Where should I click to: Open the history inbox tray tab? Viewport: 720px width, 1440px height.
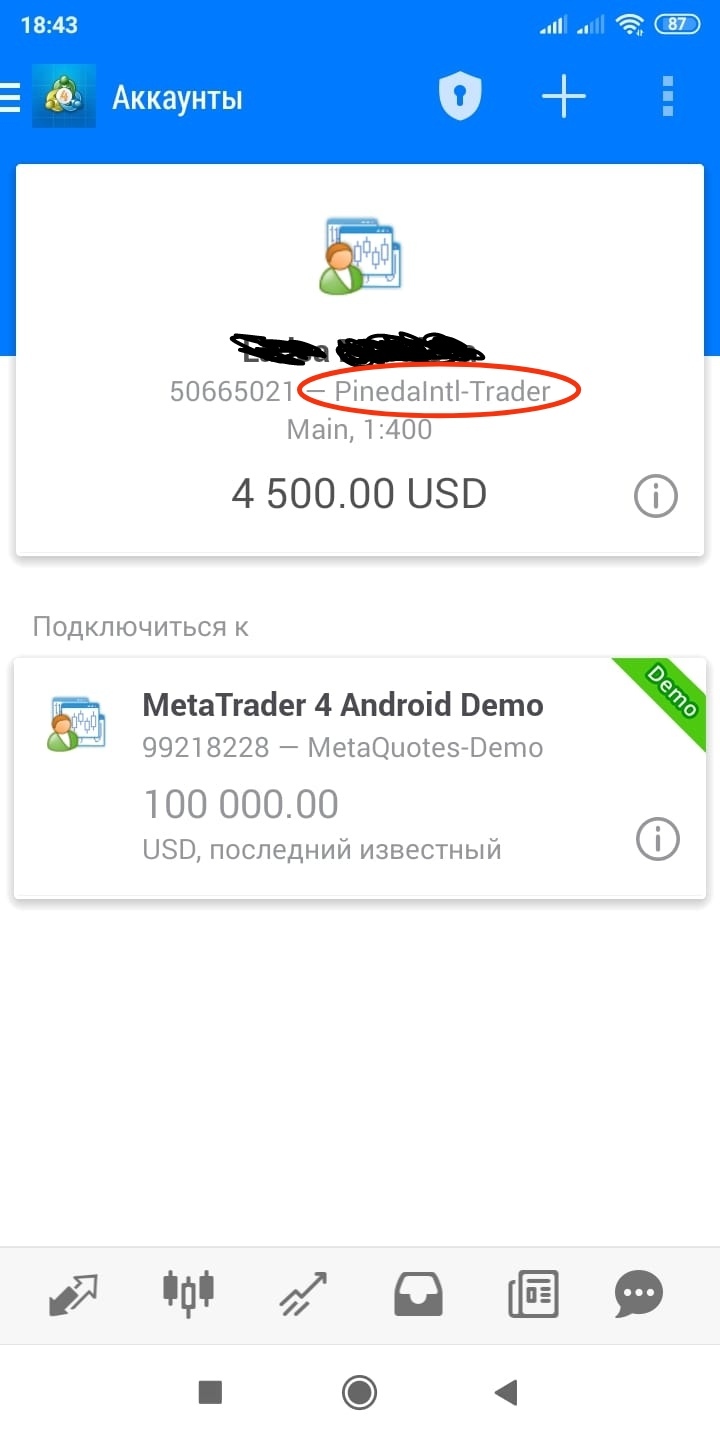[x=418, y=1294]
